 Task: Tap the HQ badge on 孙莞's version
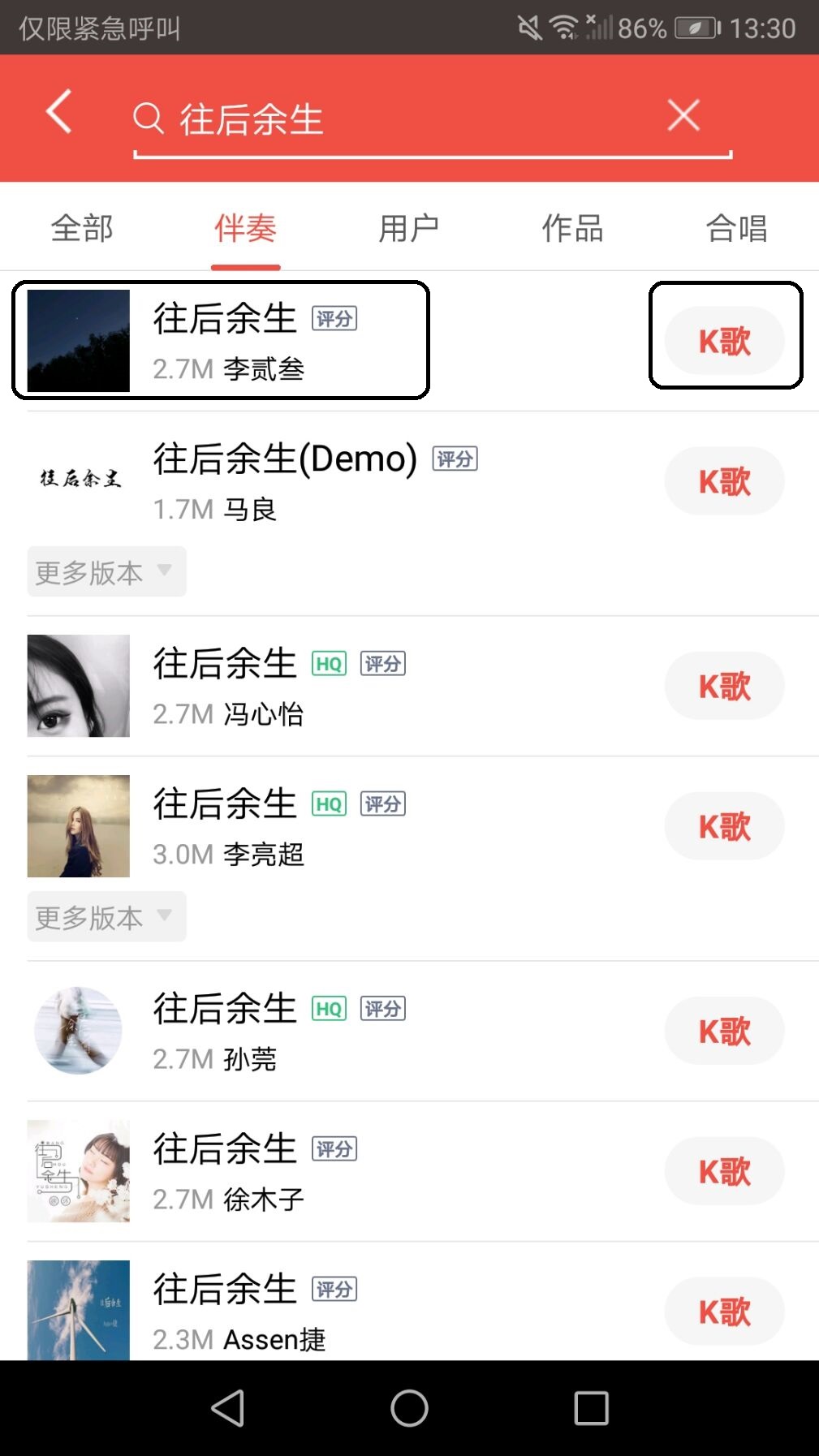[327, 1008]
